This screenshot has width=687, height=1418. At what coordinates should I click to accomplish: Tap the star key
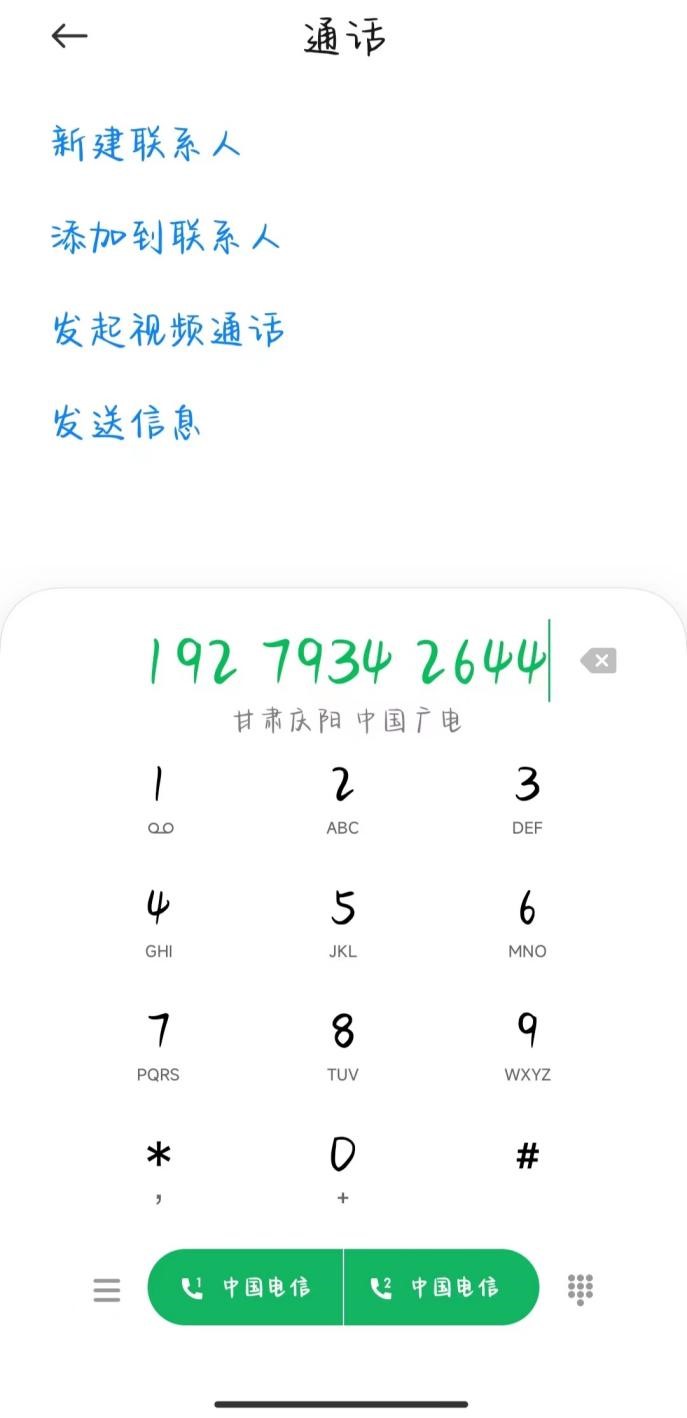(x=159, y=1170)
